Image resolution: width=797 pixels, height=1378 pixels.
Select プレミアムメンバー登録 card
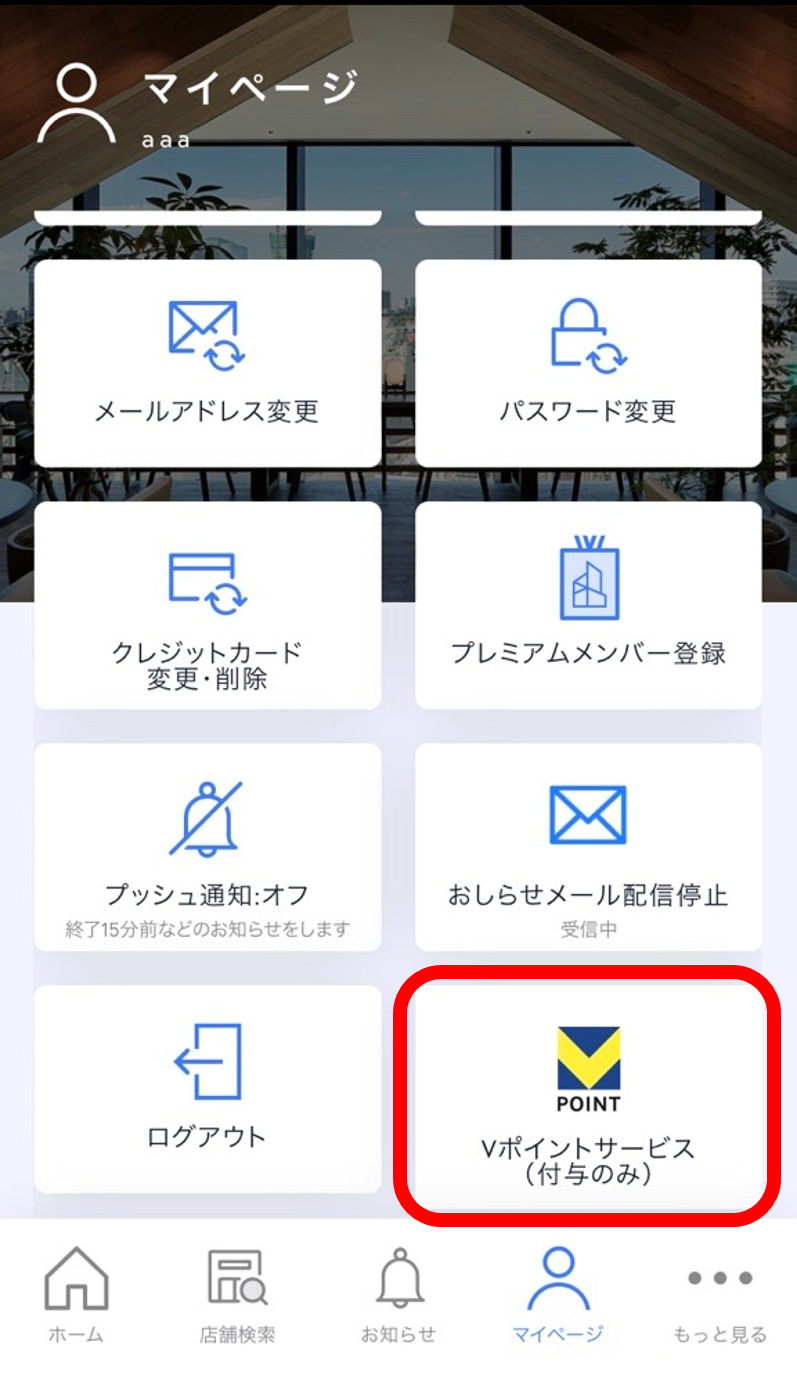pyautogui.click(x=588, y=605)
